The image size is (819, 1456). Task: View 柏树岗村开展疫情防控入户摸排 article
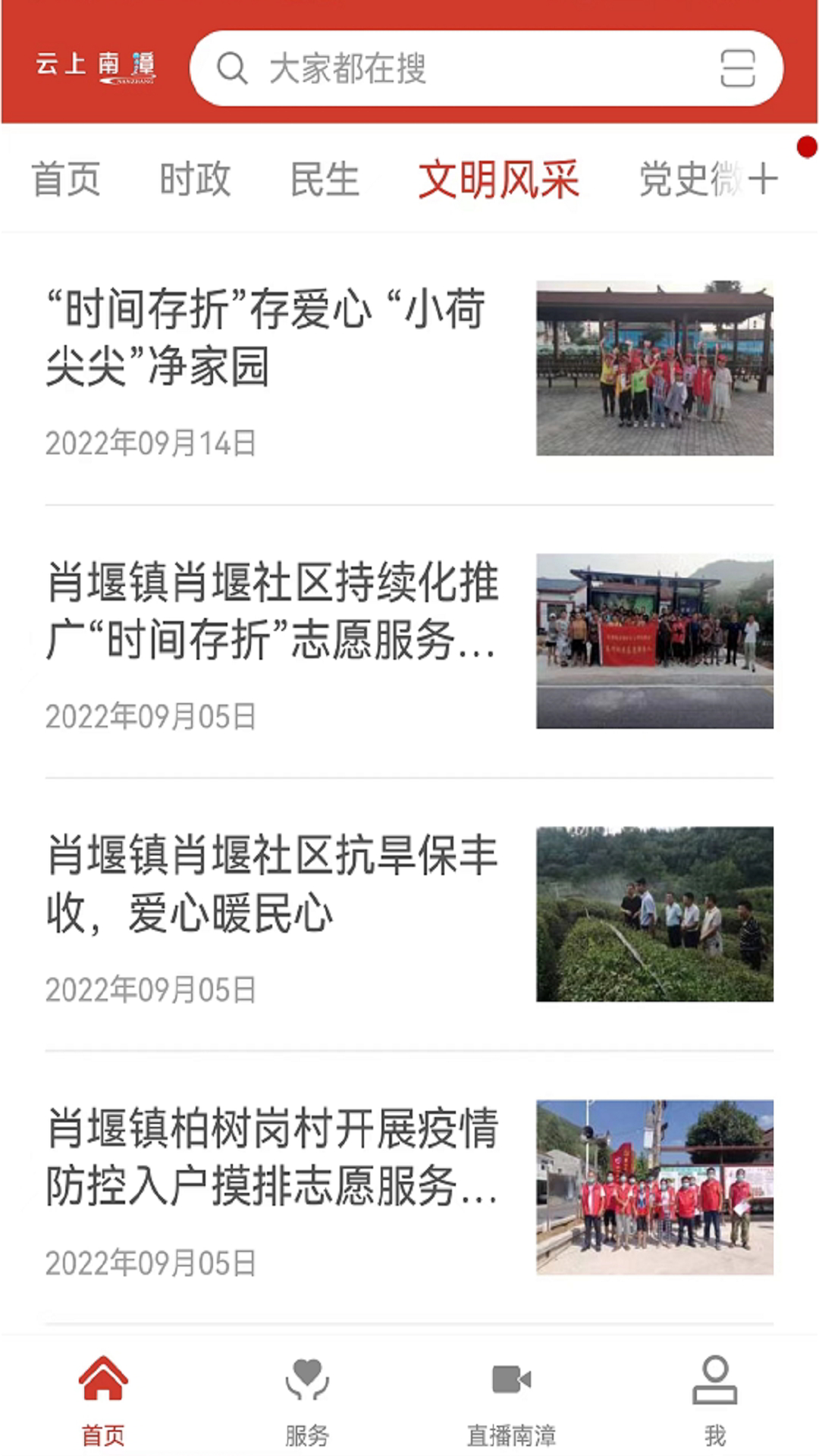tap(273, 1157)
